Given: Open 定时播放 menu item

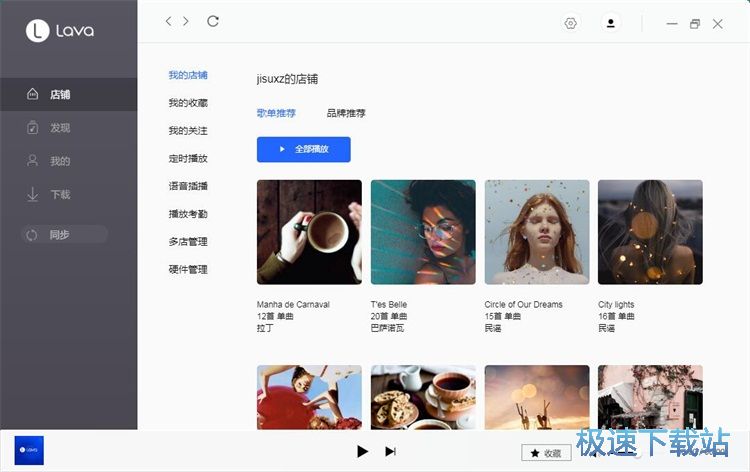Looking at the screenshot, I should (x=188, y=158).
